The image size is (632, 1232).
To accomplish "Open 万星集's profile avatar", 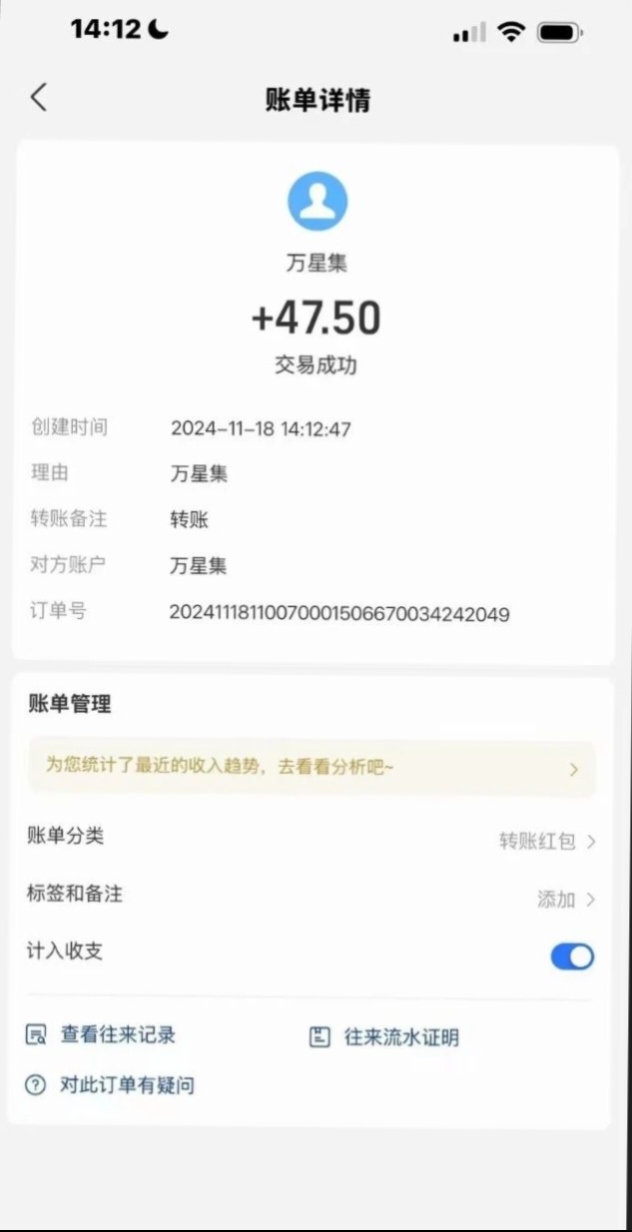I will (317, 201).
